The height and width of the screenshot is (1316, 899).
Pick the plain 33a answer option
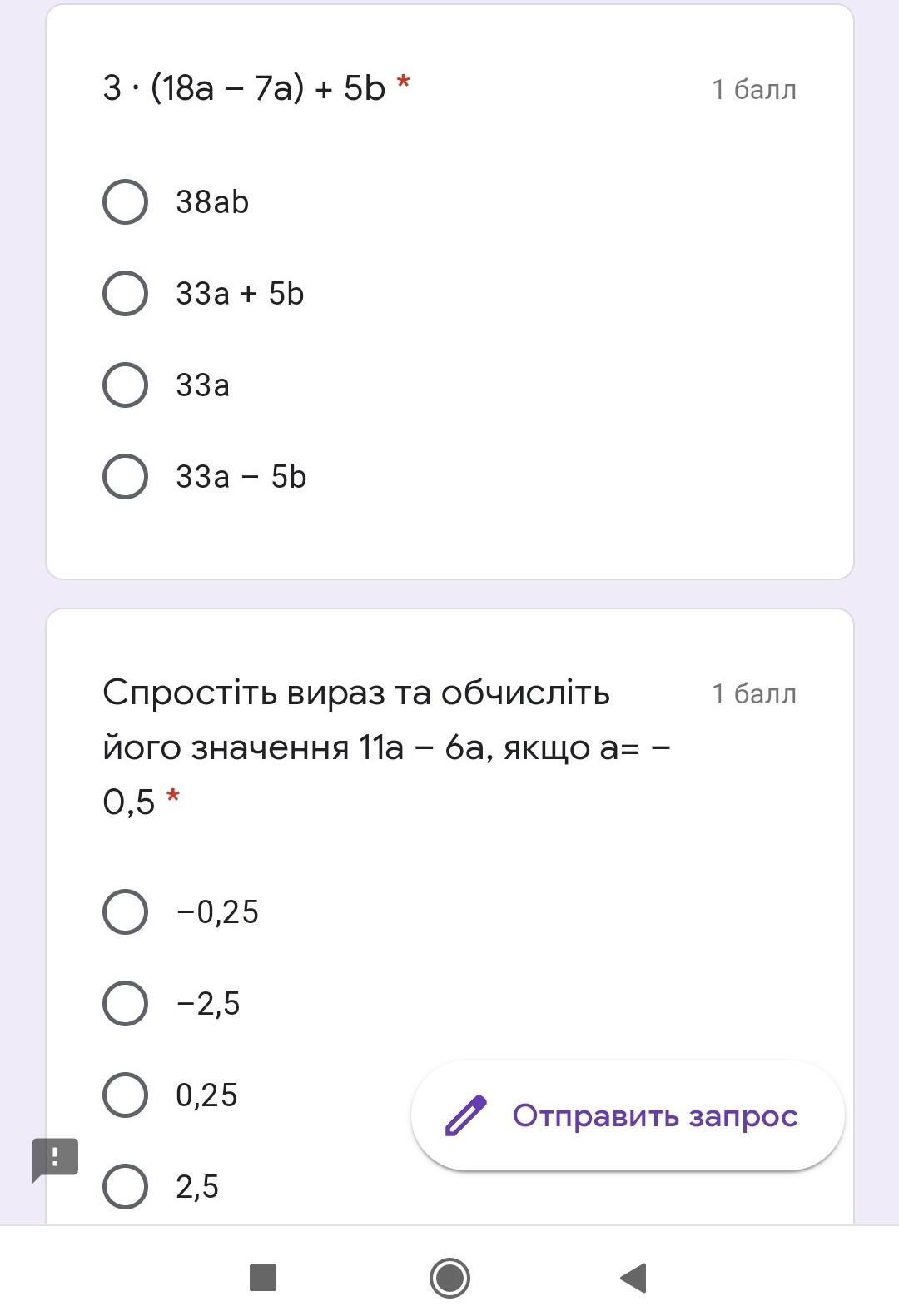click(126, 385)
